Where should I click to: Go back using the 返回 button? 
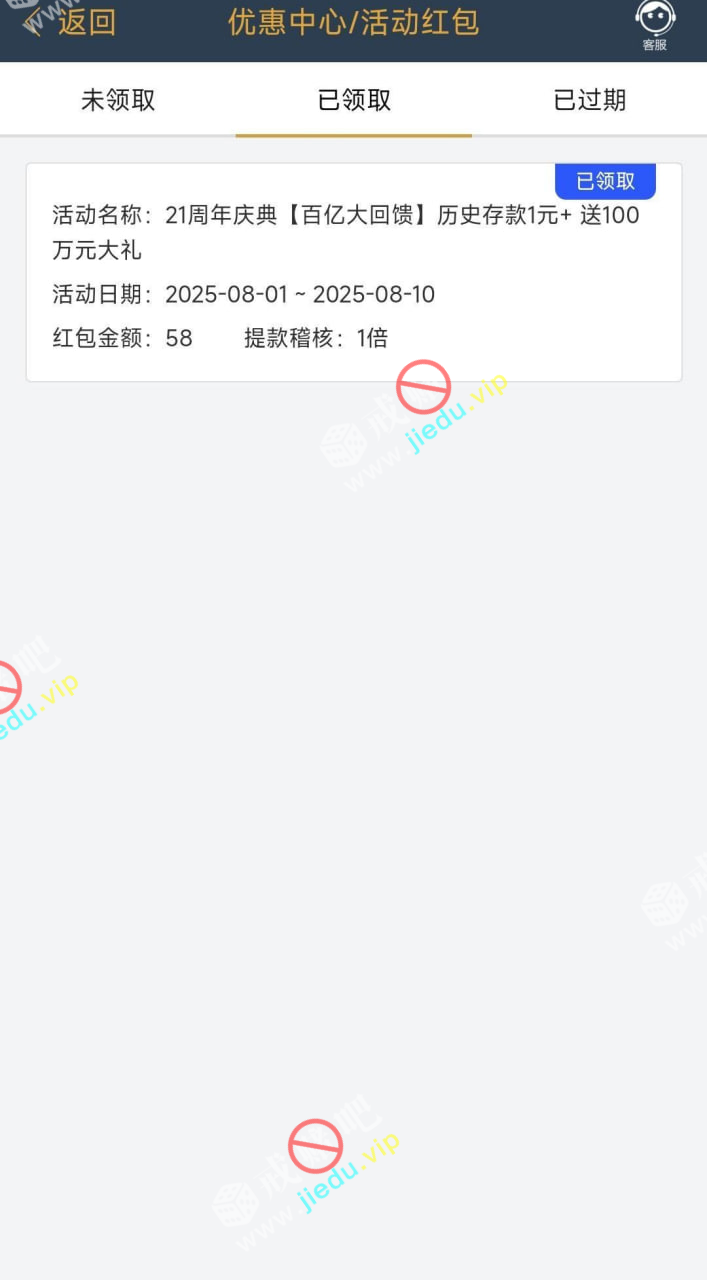(x=72, y=22)
